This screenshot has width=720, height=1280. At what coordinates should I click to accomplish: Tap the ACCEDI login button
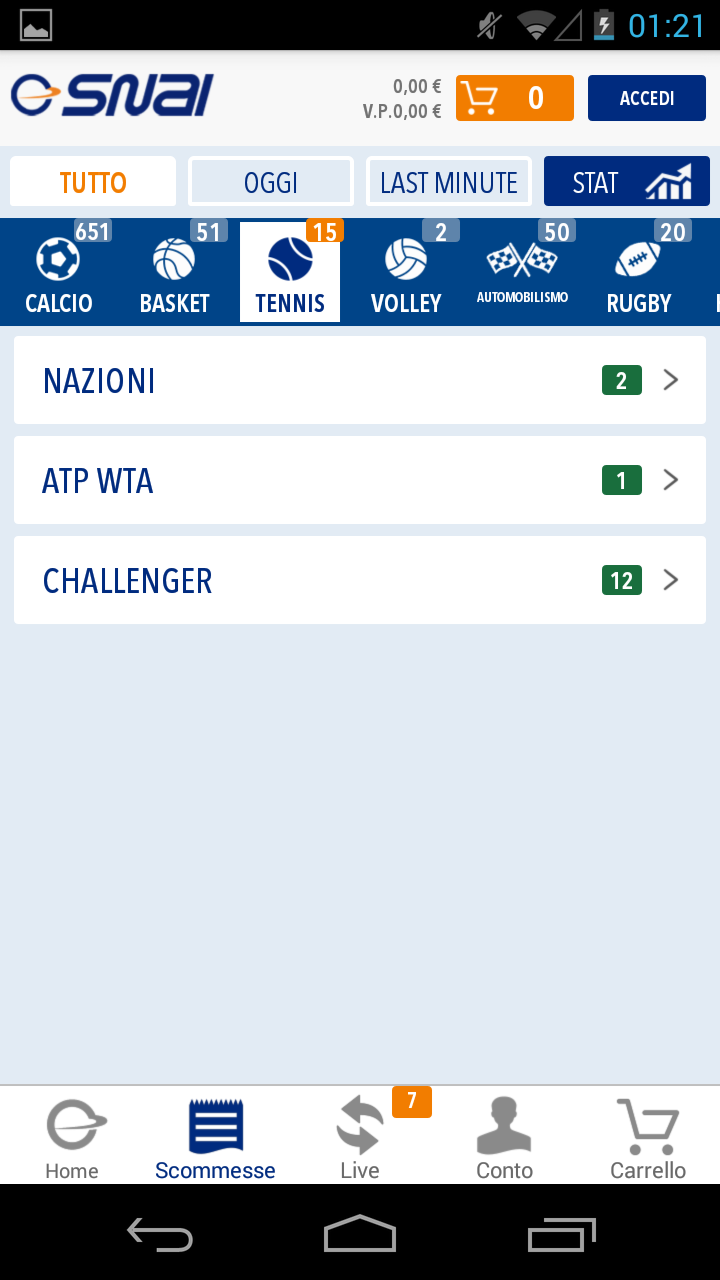click(646, 98)
